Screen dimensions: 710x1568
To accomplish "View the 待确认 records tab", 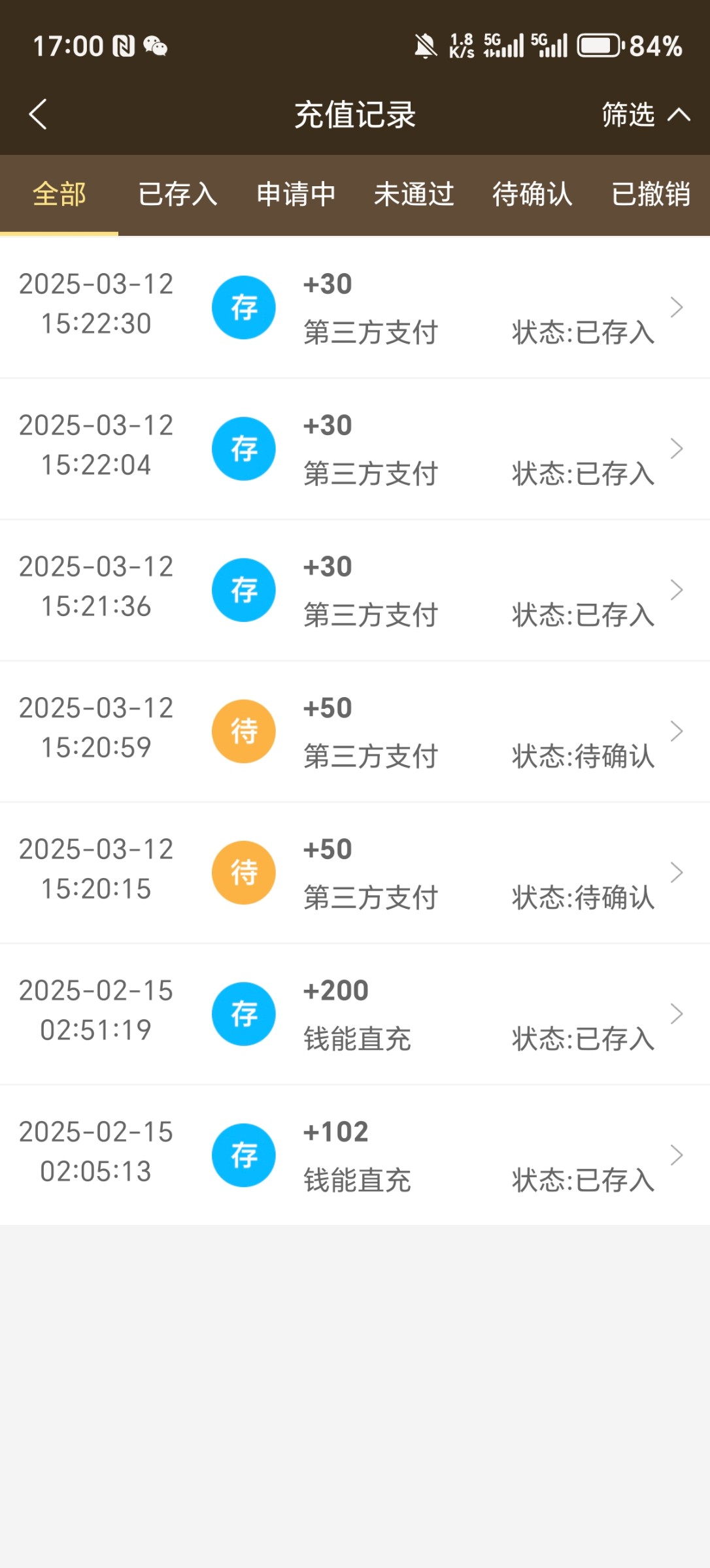I will 532,194.
